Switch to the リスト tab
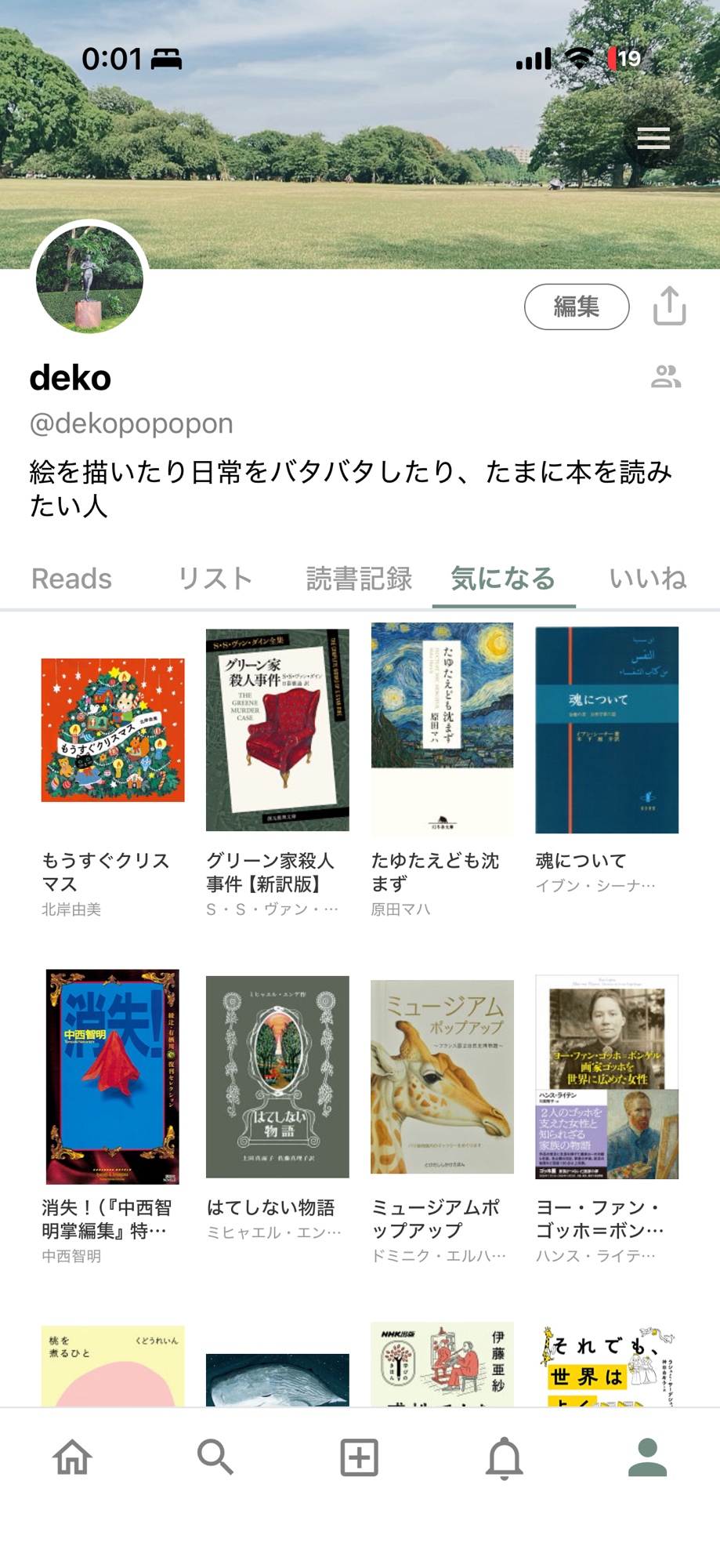Viewport: 720px width, 1568px height. 215,579
